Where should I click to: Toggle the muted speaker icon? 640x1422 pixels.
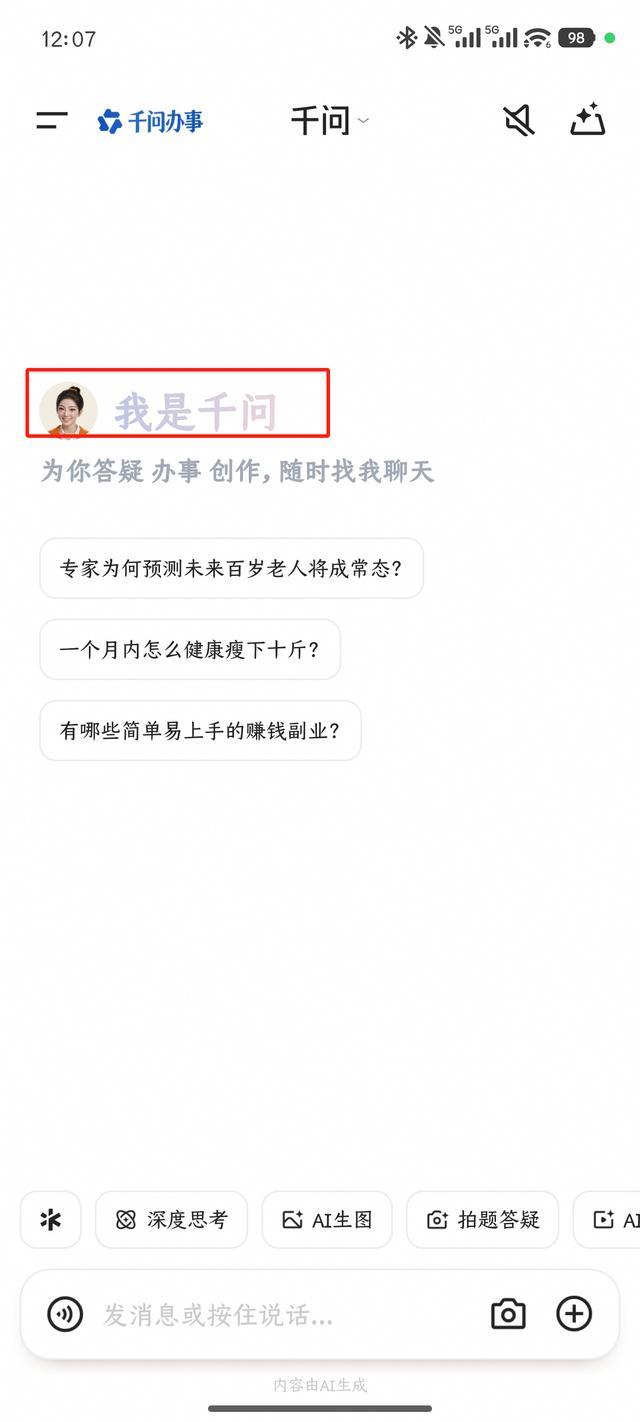pyautogui.click(x=518, y=121)
